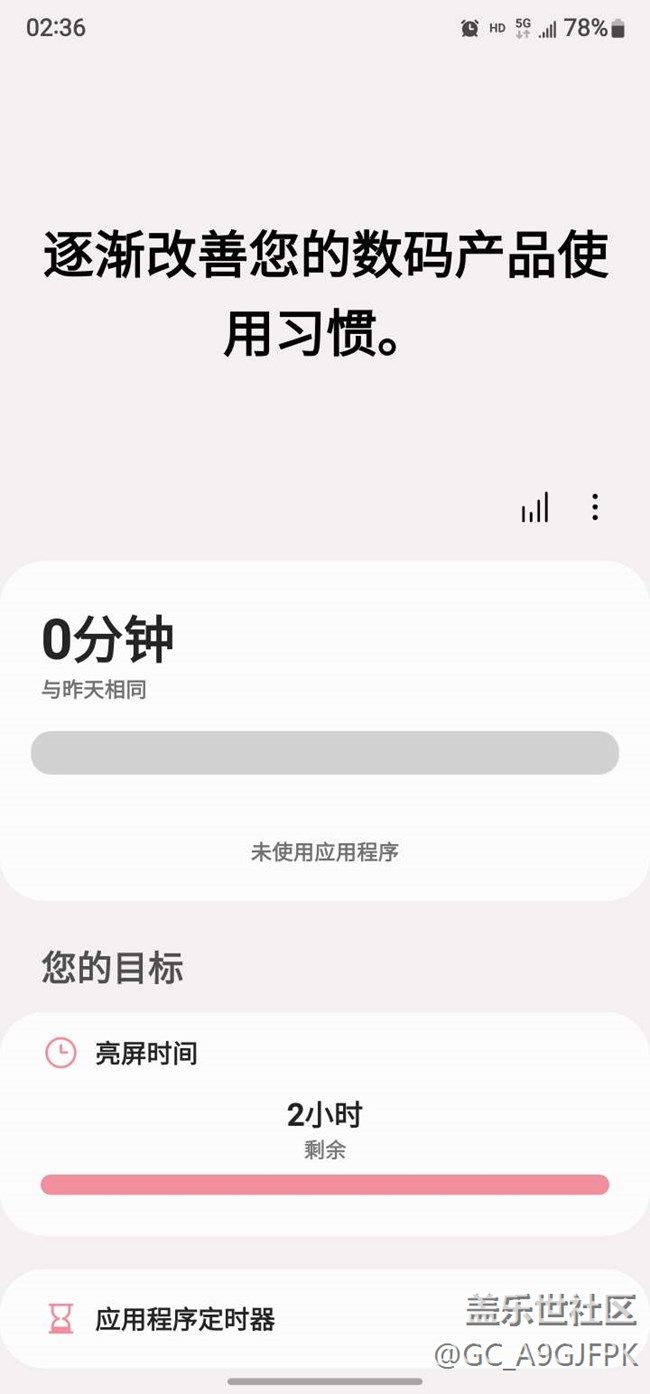Open the 0分钟 screen usage card

tap(325, 731)
